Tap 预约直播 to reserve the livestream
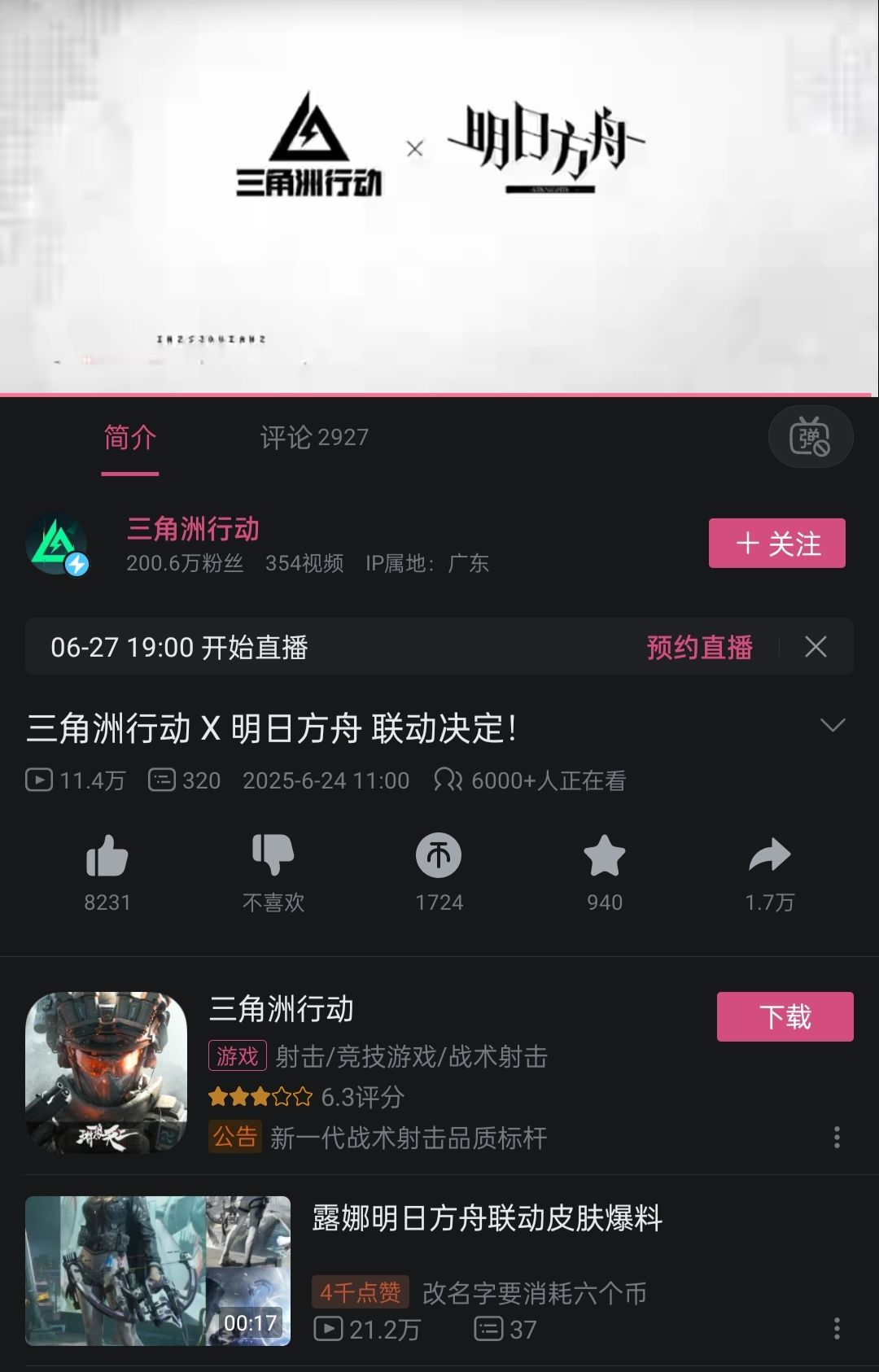879x1372 pixels. click(x=698, y=647)
